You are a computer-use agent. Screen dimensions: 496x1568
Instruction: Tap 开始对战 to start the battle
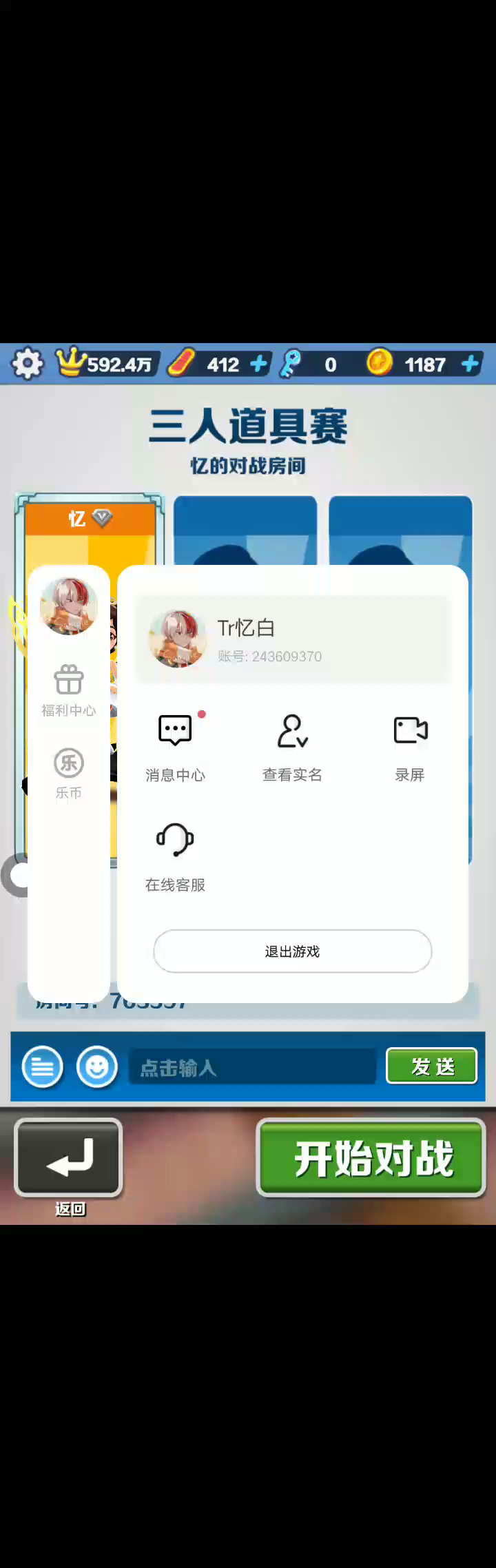coord(371,1157)
